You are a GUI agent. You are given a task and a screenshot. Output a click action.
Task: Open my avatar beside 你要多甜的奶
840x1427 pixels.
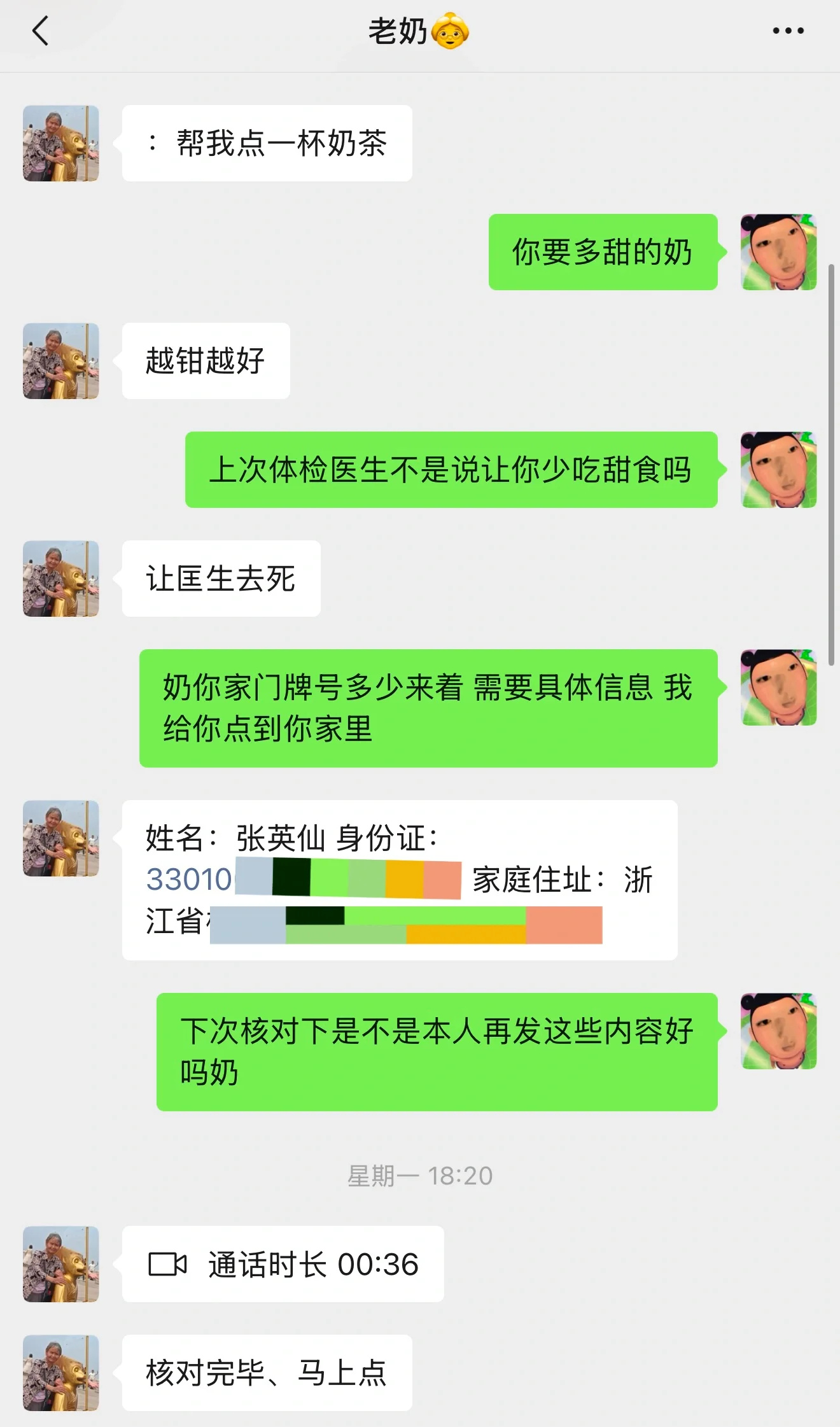click(778, 252)
